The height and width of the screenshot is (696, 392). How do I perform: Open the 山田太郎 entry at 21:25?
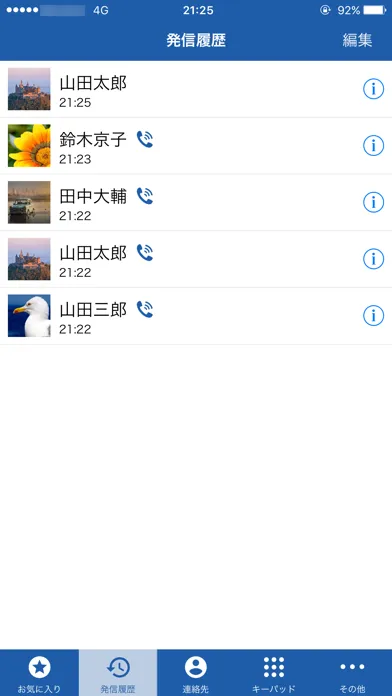tap(196, 89)
